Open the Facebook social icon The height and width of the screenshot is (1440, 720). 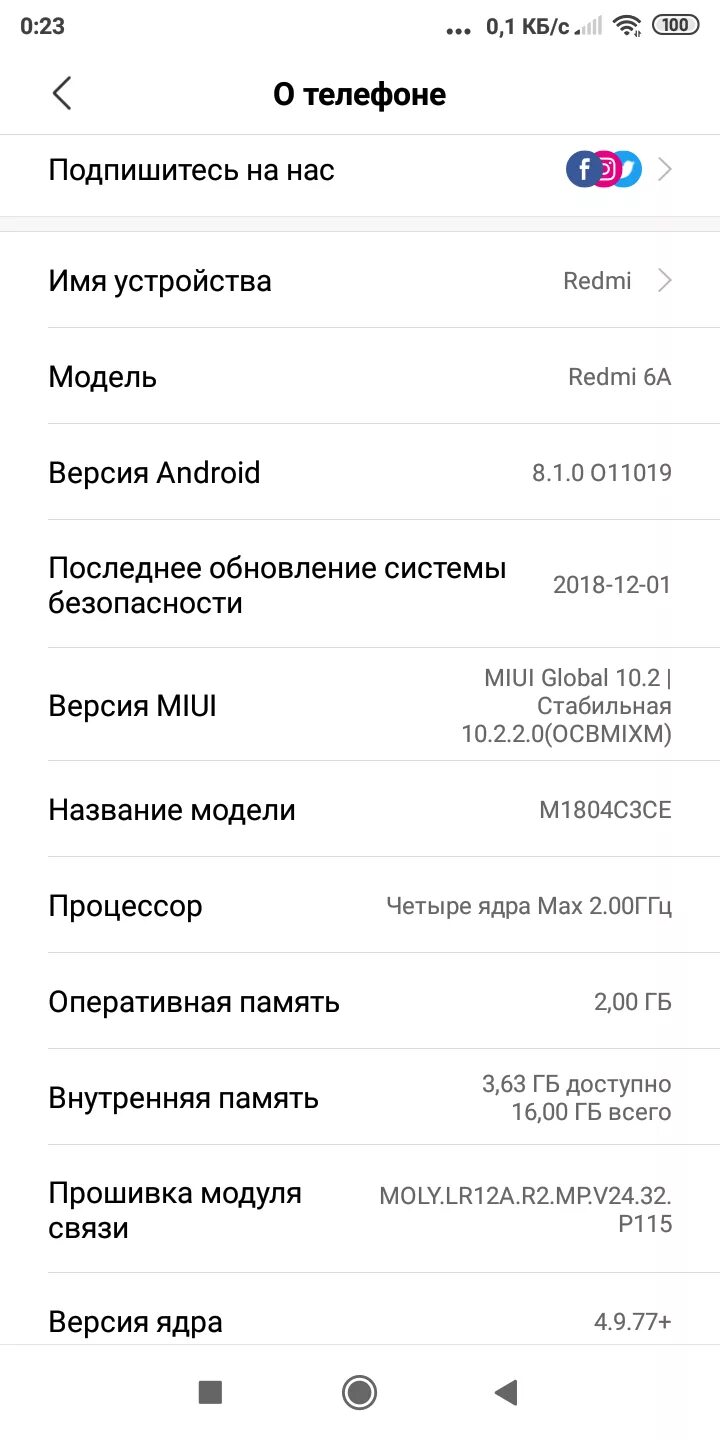(x=583, y=168)
